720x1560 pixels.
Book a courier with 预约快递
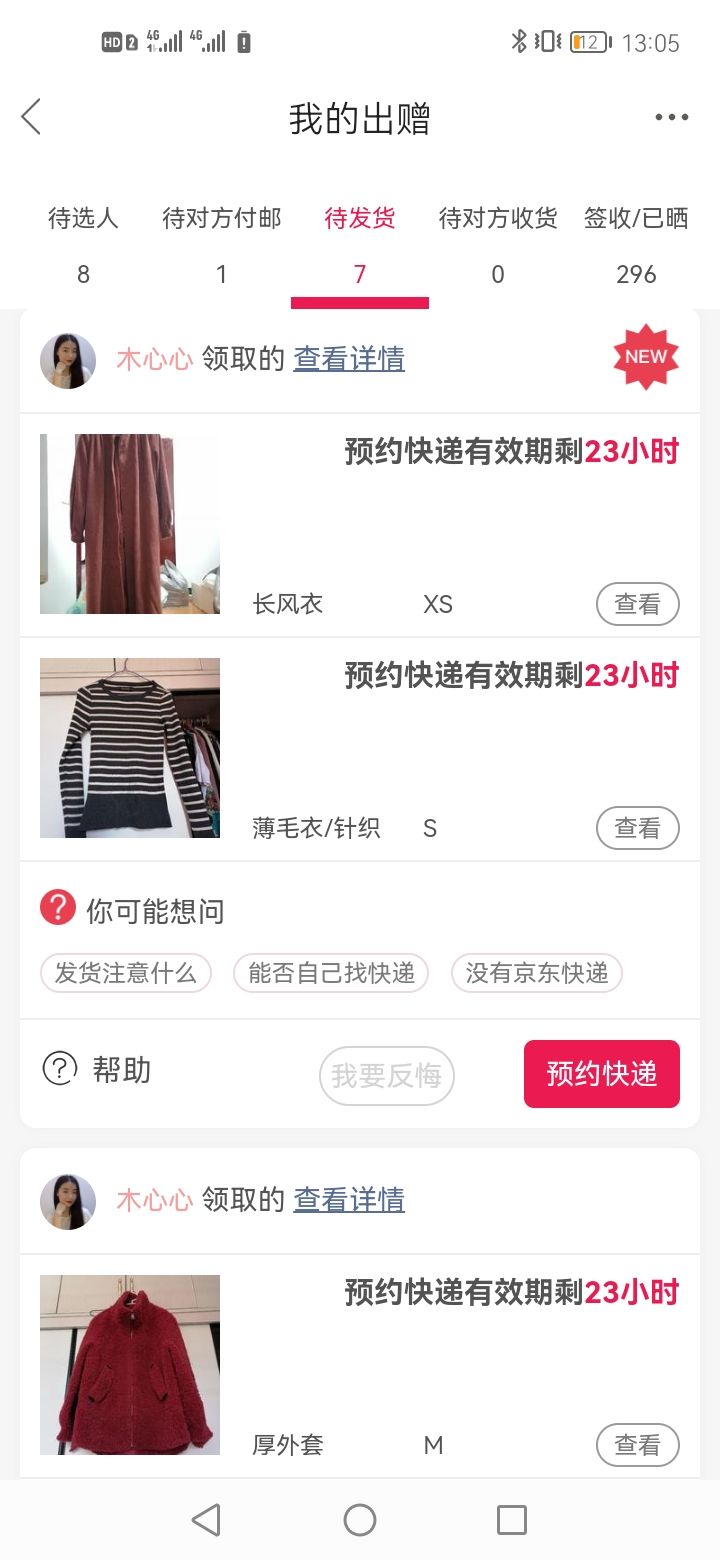(602, 1074)
